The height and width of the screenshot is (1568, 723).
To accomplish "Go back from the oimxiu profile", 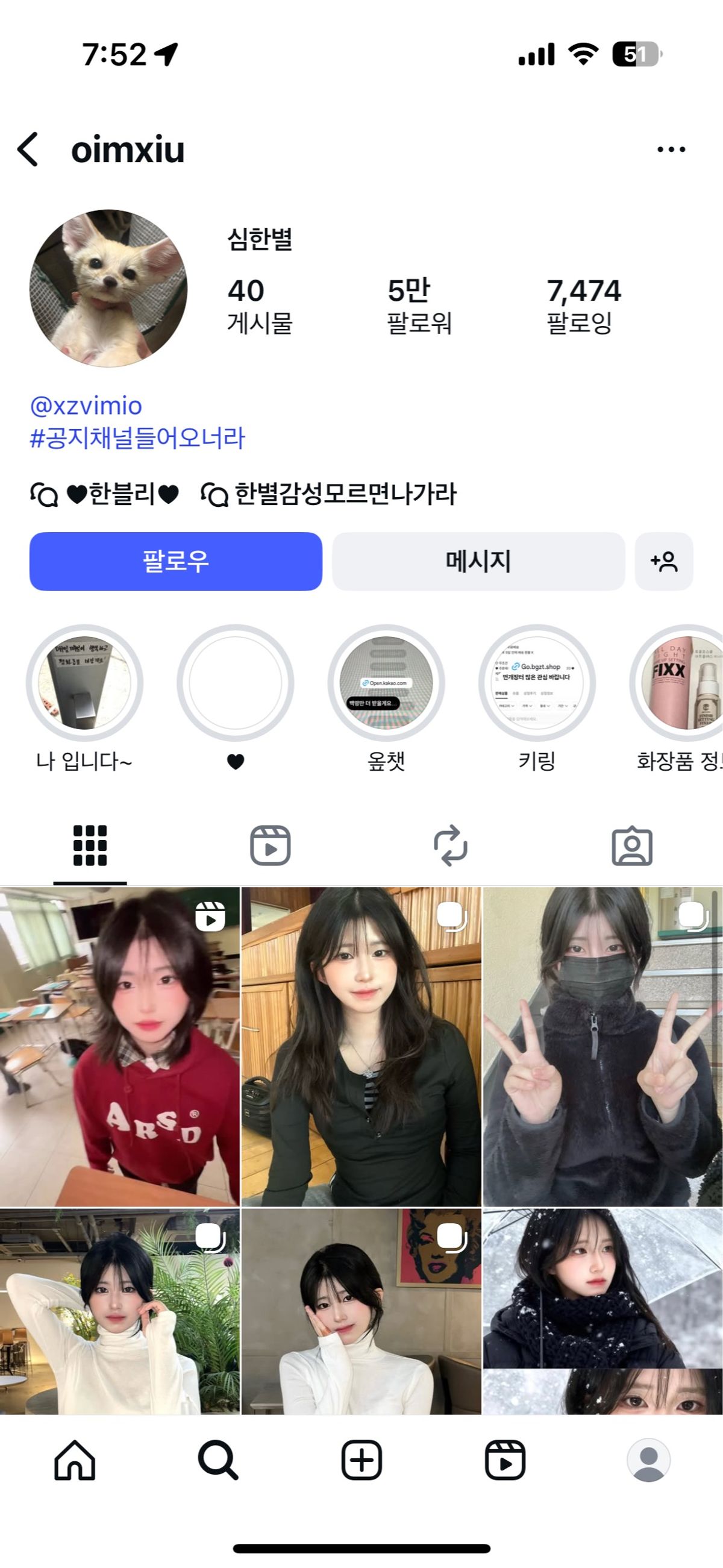I will (x=28, y=149).
